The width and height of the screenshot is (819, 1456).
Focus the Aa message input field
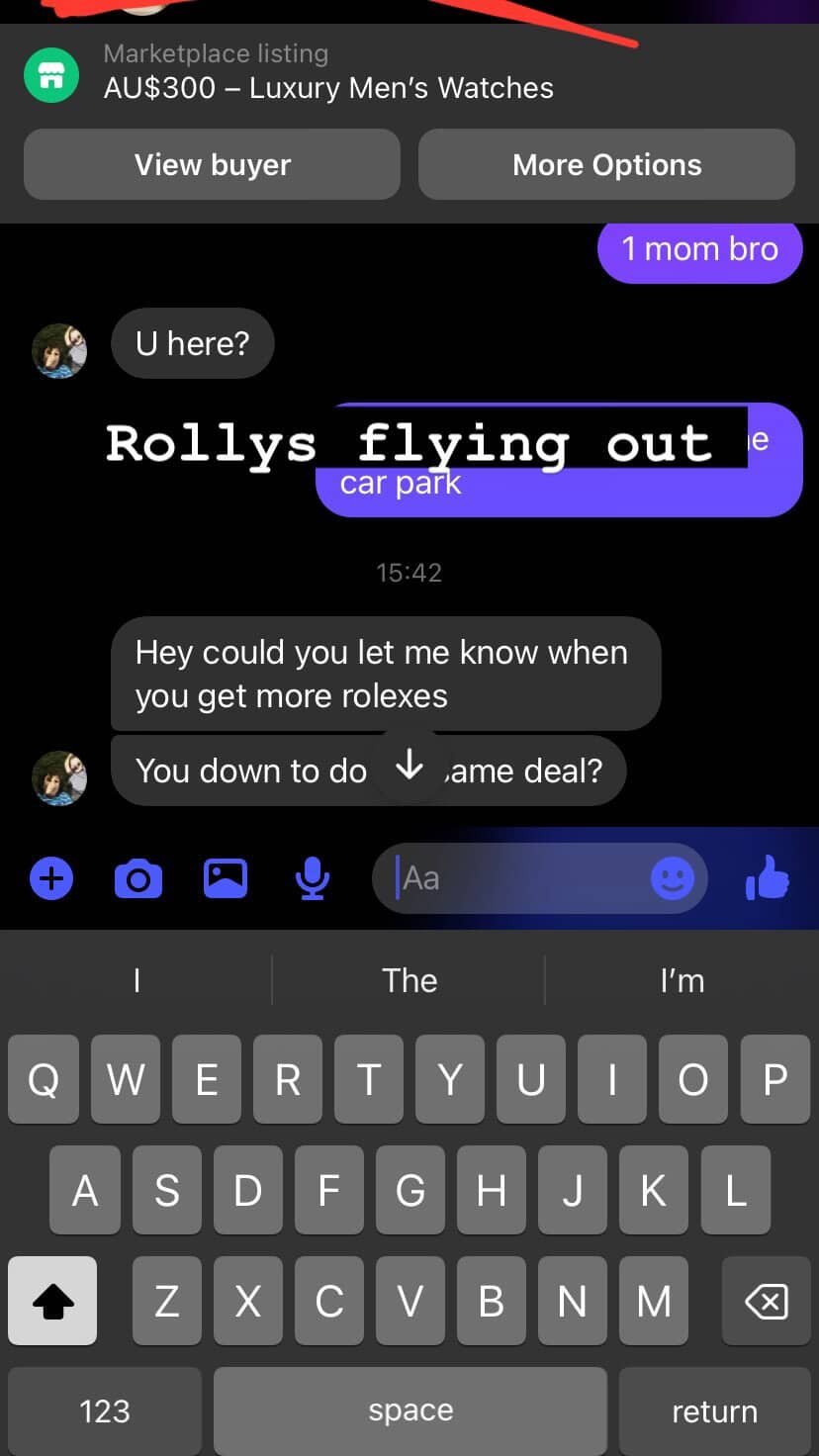point(514,877)
